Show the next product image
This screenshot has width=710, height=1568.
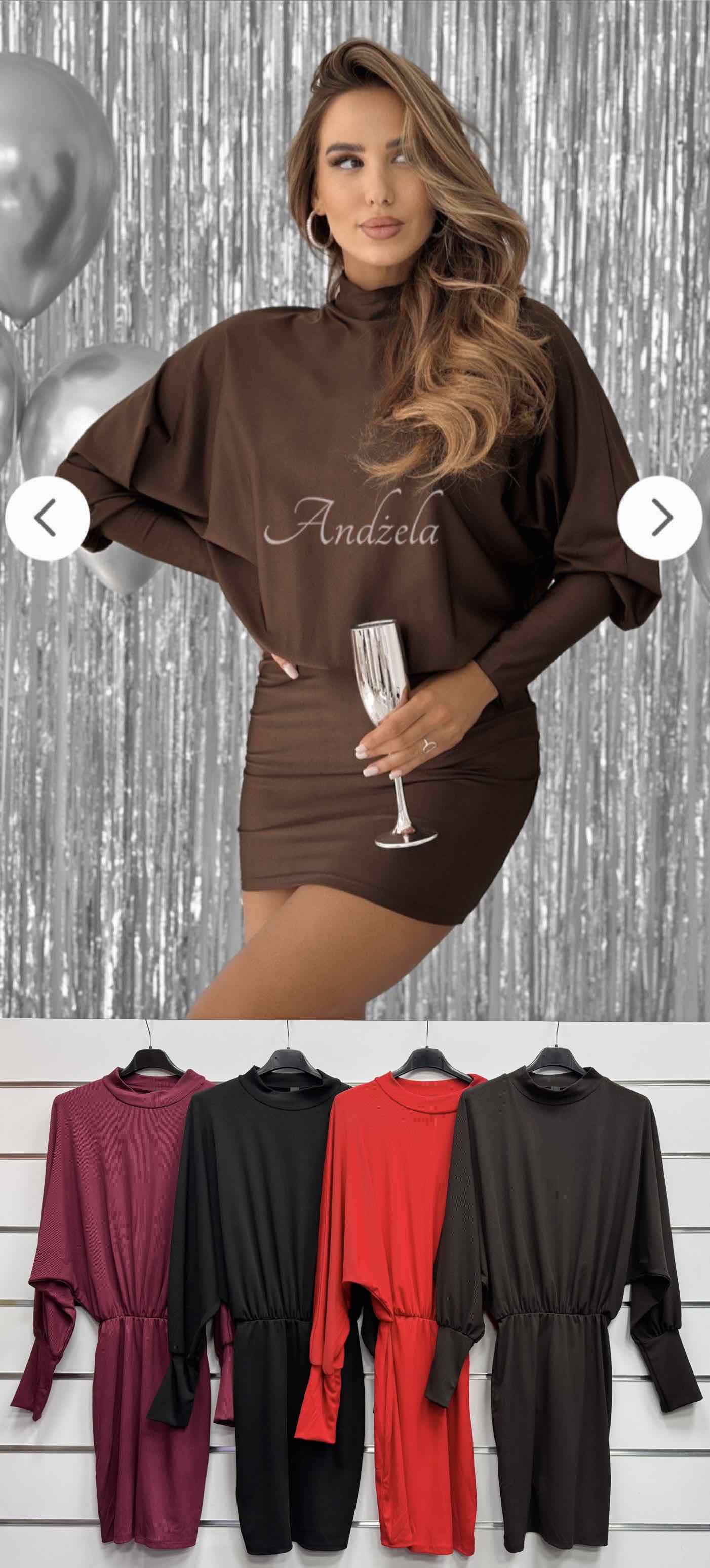tap(659, 518)
